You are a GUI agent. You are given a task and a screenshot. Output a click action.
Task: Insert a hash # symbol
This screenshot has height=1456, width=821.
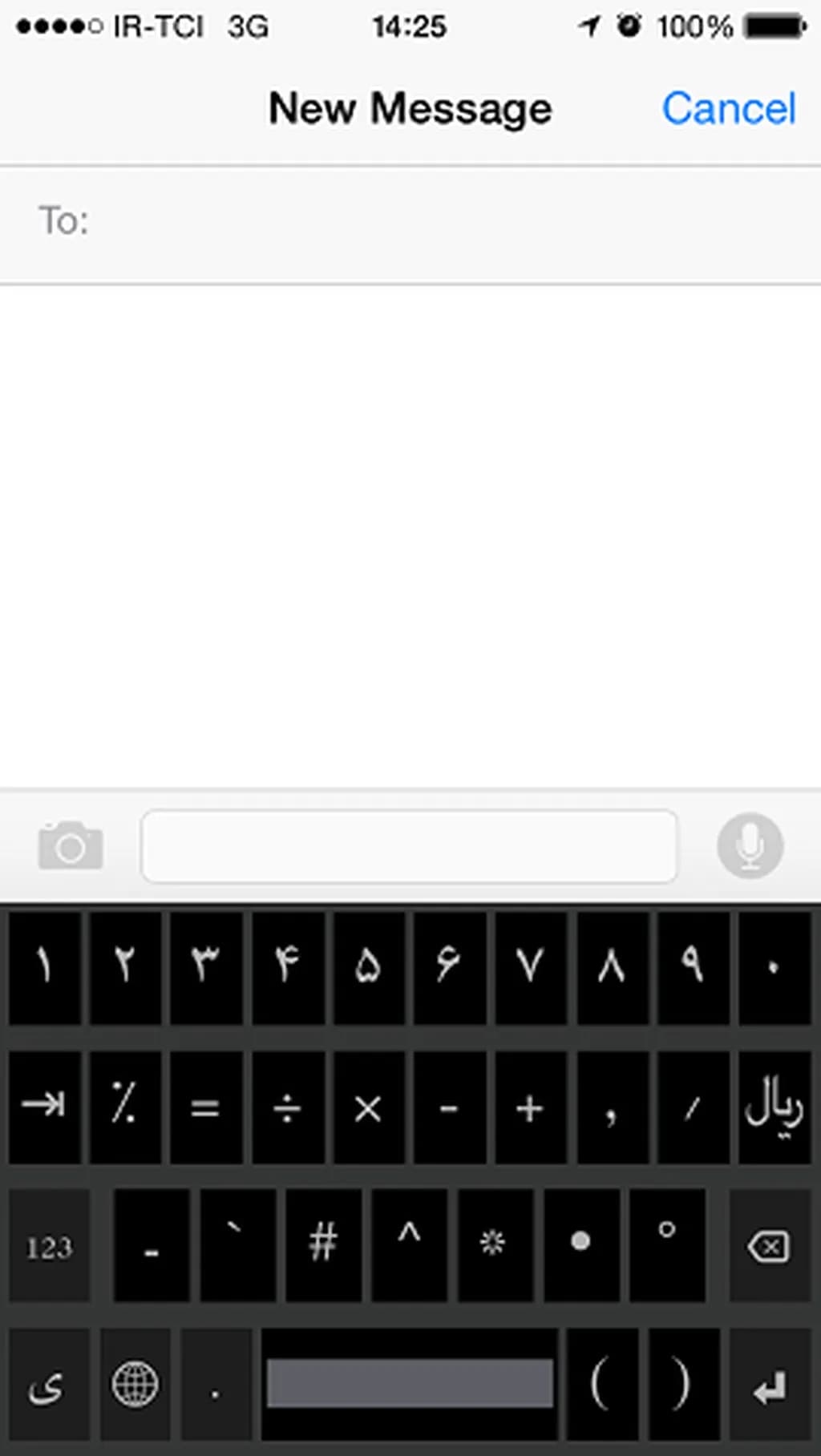coord(323,1244)
